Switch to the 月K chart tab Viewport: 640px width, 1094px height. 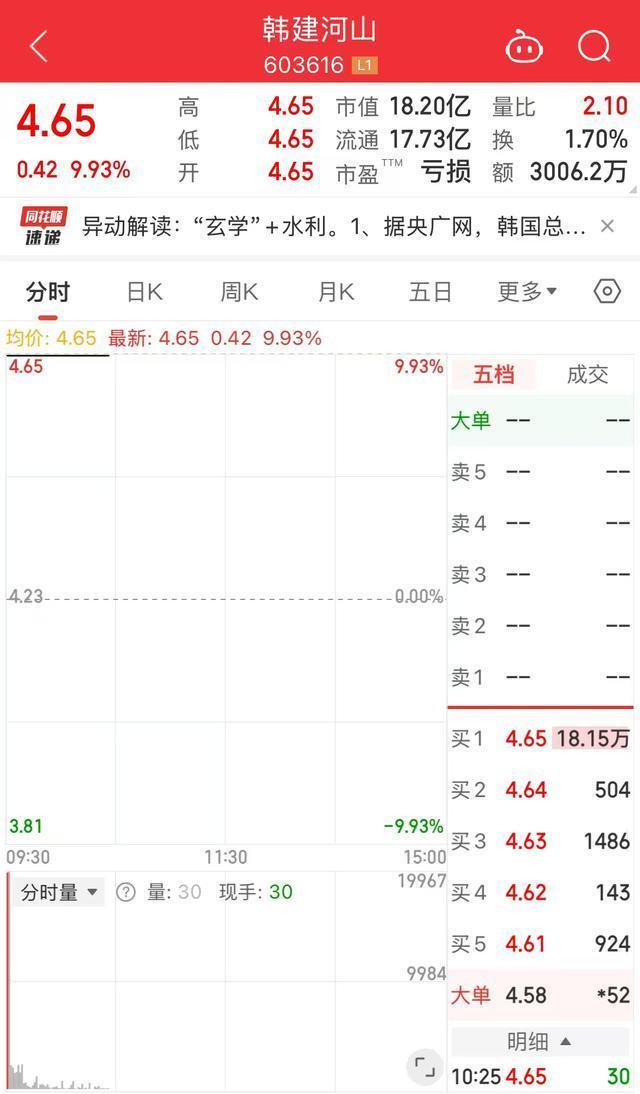point(336,292)
